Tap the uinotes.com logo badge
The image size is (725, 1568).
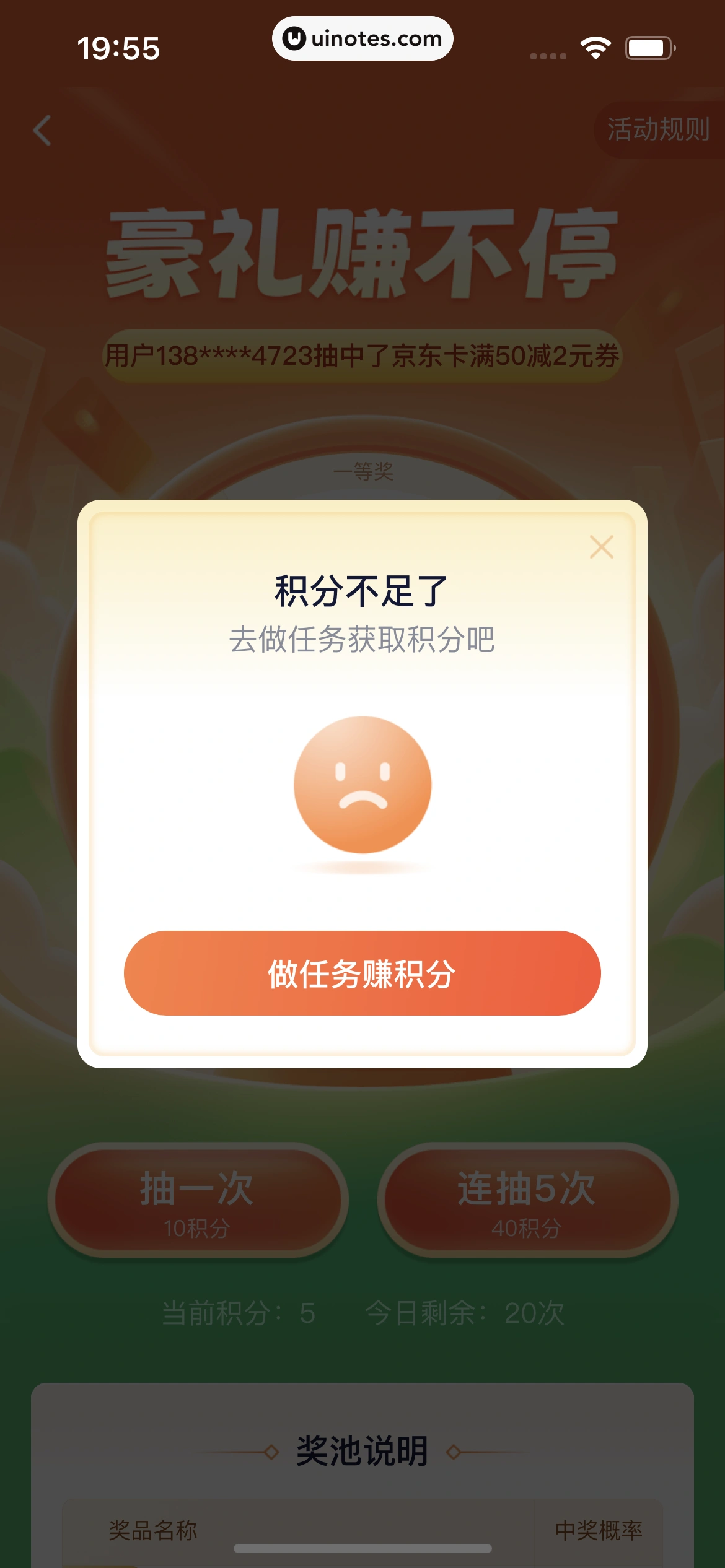[x=362, y=38]
